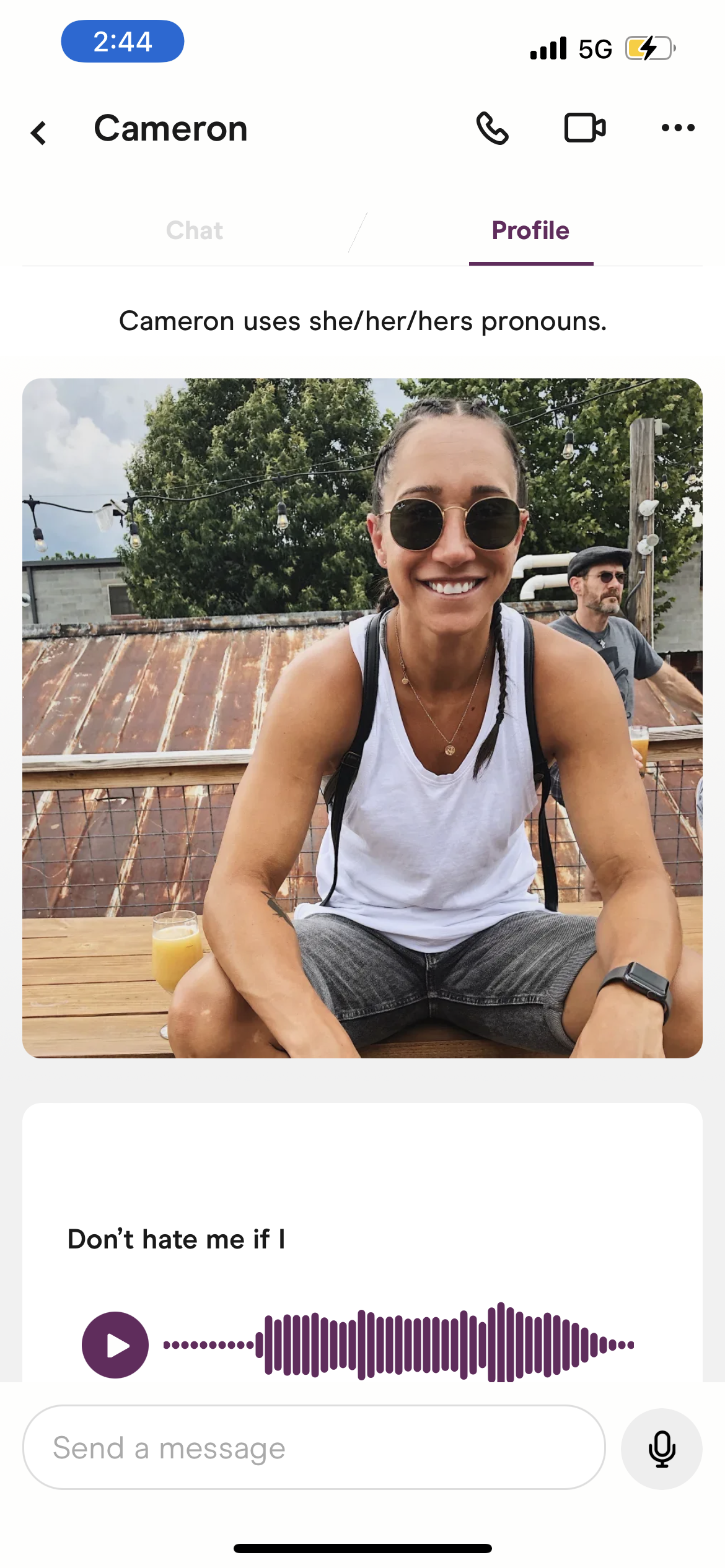
Task: Record a voice message with the microphone
Action: point(661,1448)
